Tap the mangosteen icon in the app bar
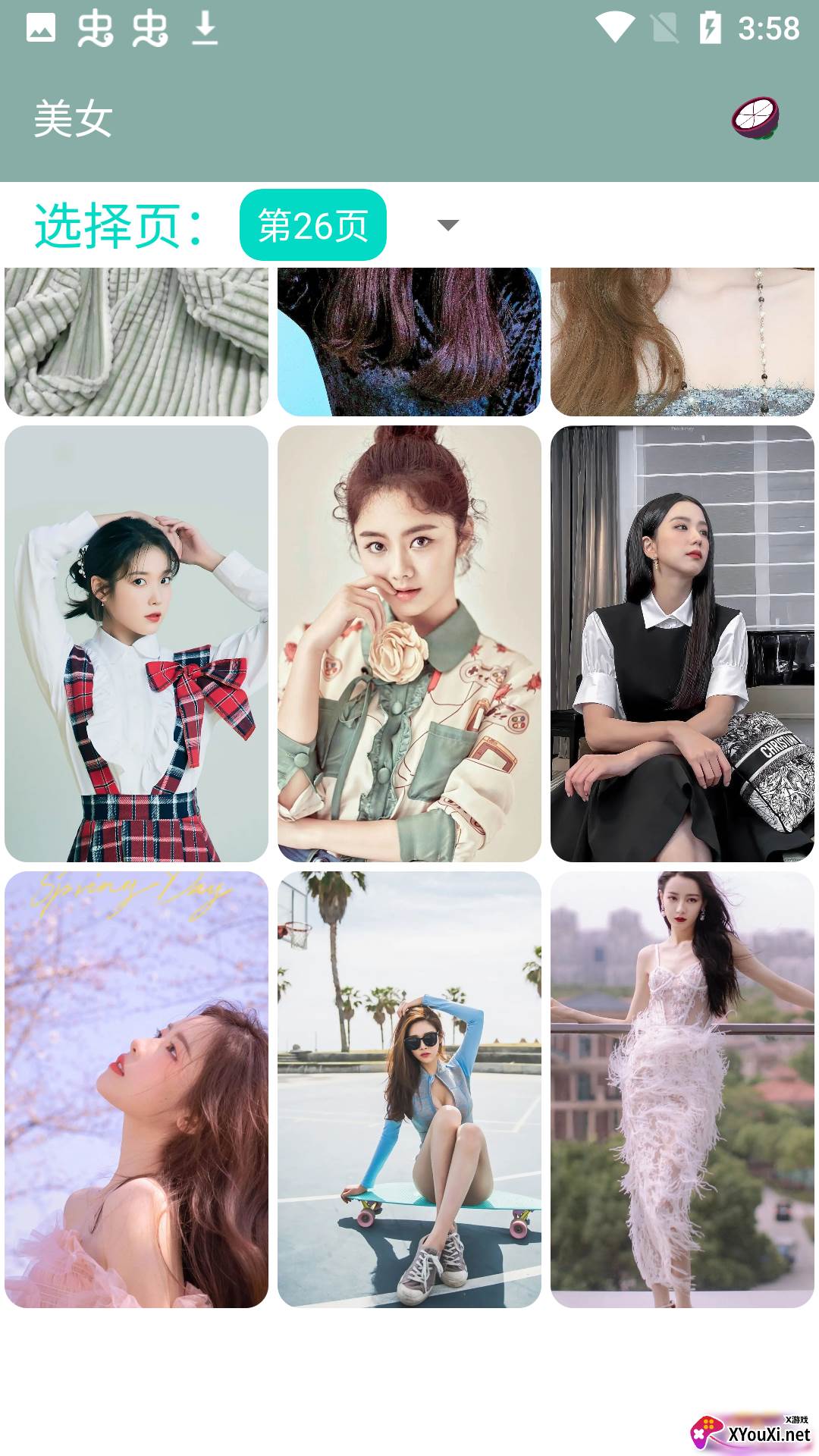 click(x=755, y=118)
